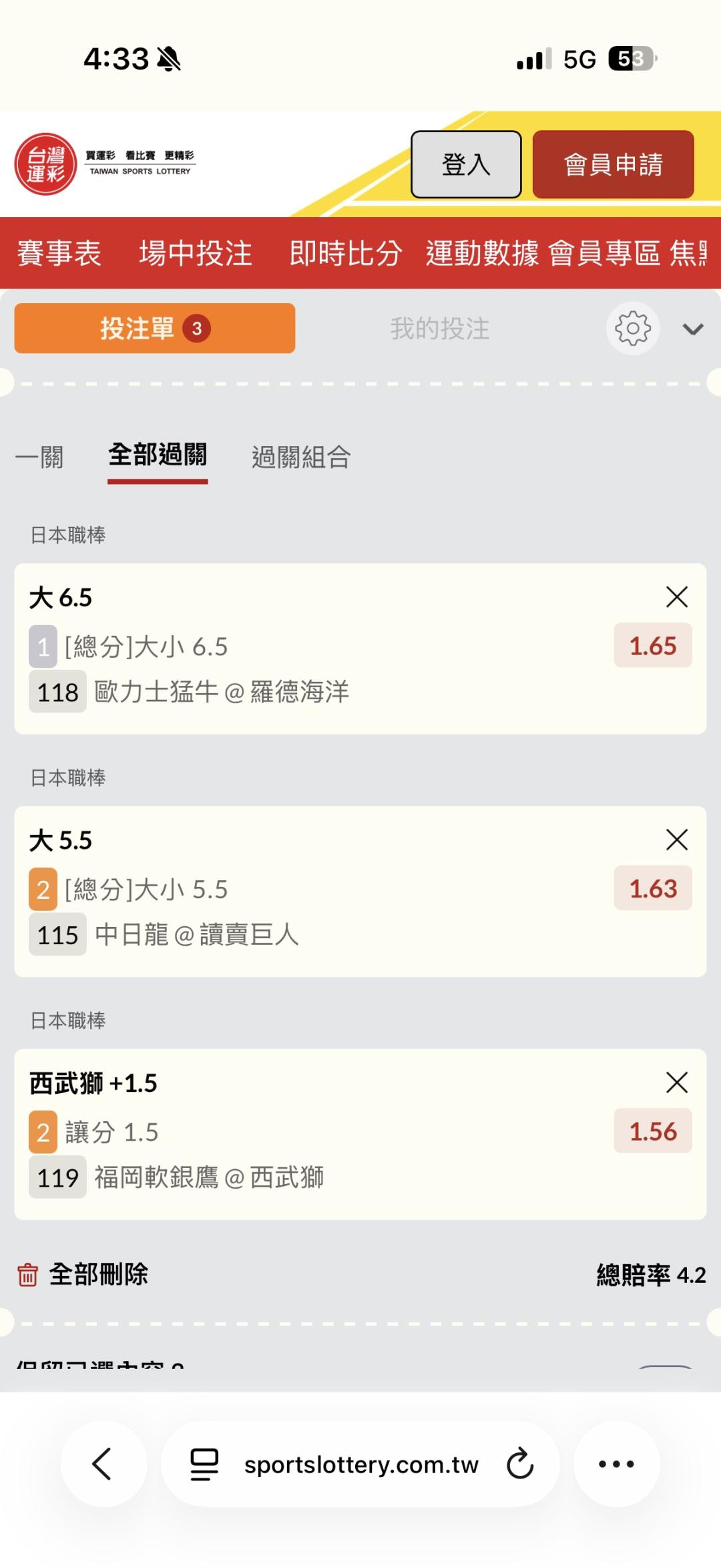Go to 賽事表 schedule tab
This screenshot has height=1568, width=721.
coord(59,253)
